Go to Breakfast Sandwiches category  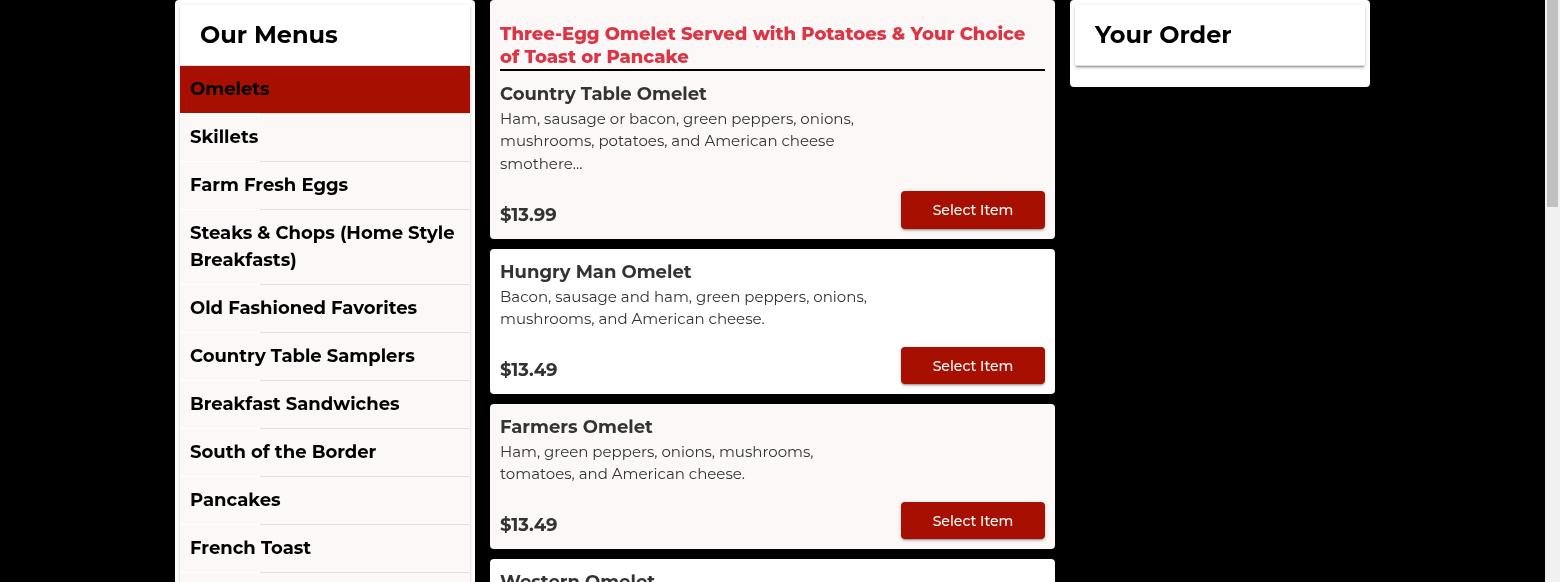point(324,404)
